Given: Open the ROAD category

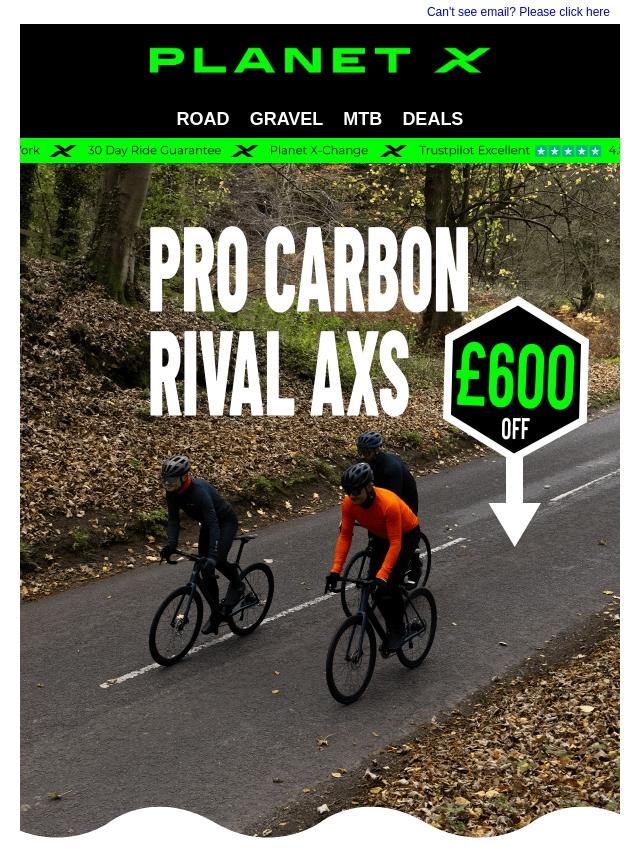Looking at the screenshot, I should tap(203, 119).
